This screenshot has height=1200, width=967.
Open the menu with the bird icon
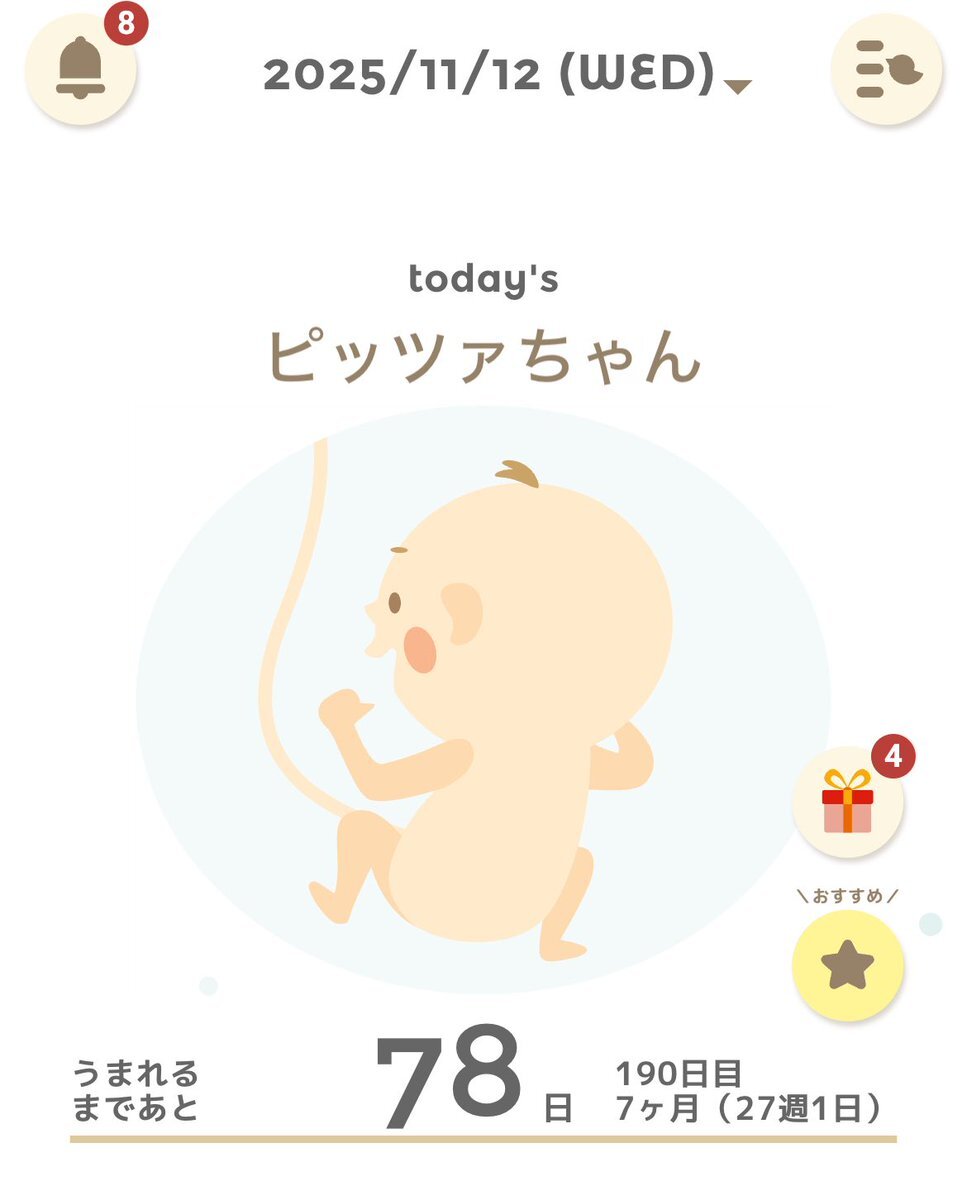tap(886, 70)
